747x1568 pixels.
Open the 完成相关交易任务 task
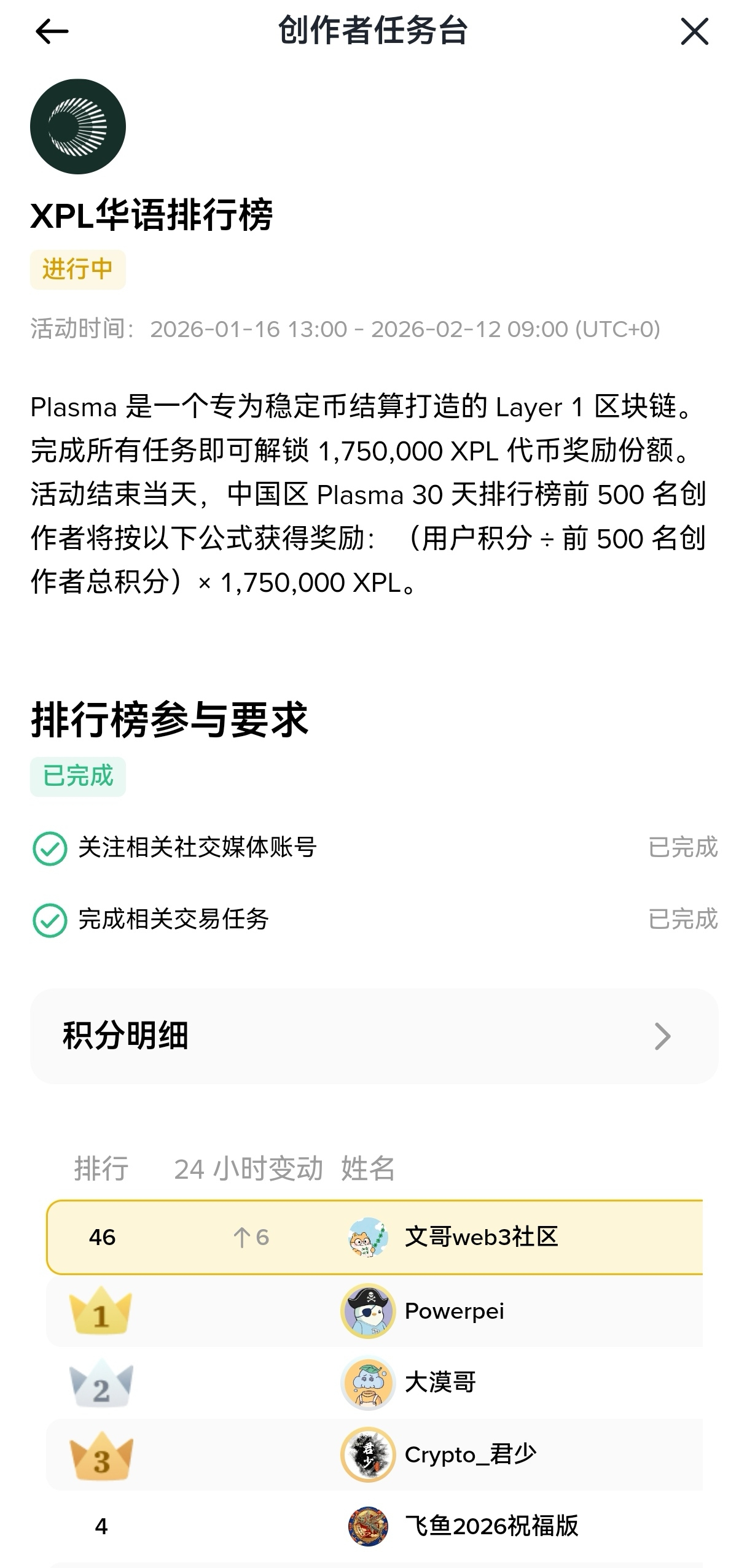[x=174, y=920]
